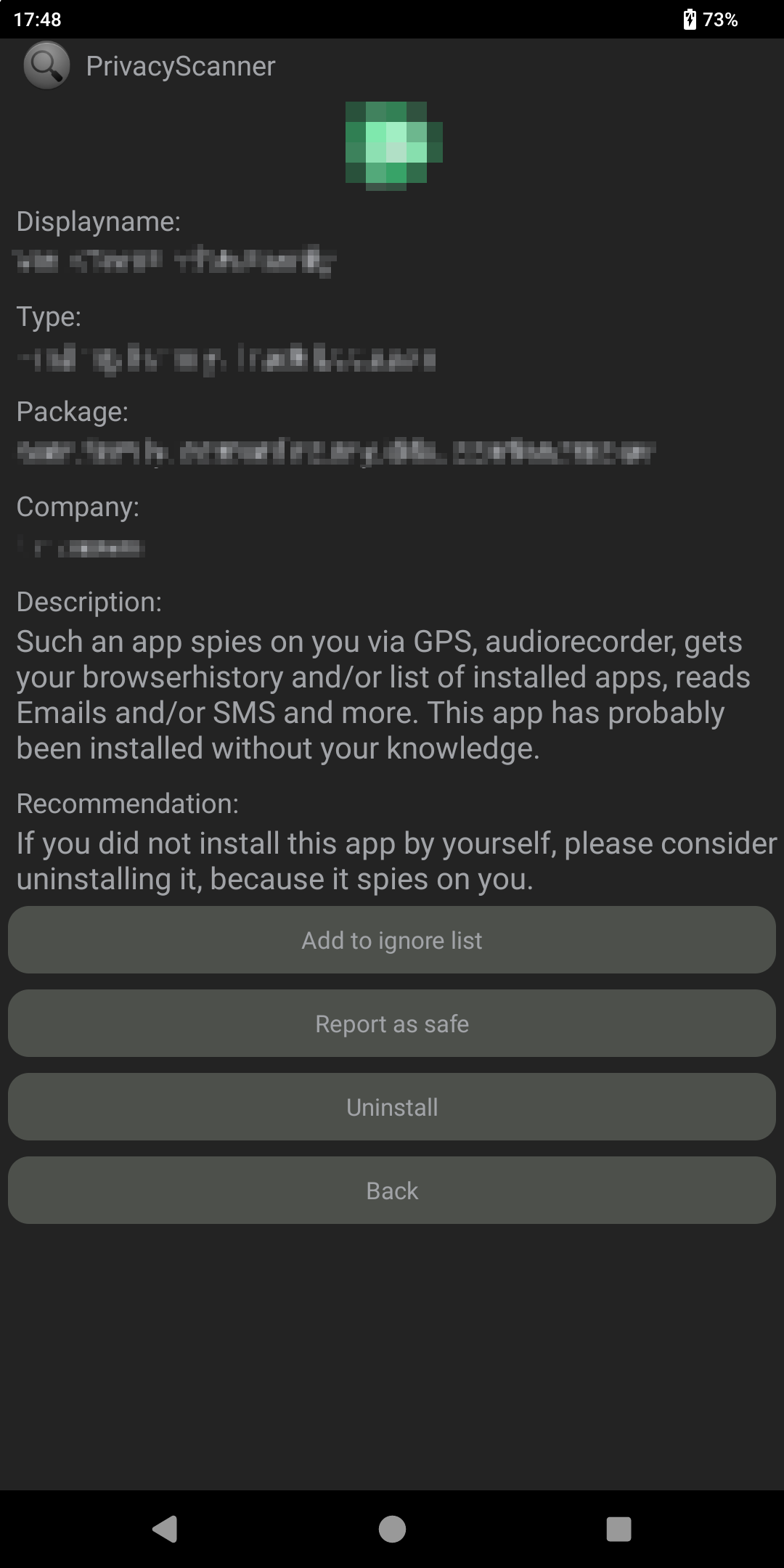Tap the detected app's green icon thumbnail
The width and height of the screenshot is (784, 1568).
[392, 144]
